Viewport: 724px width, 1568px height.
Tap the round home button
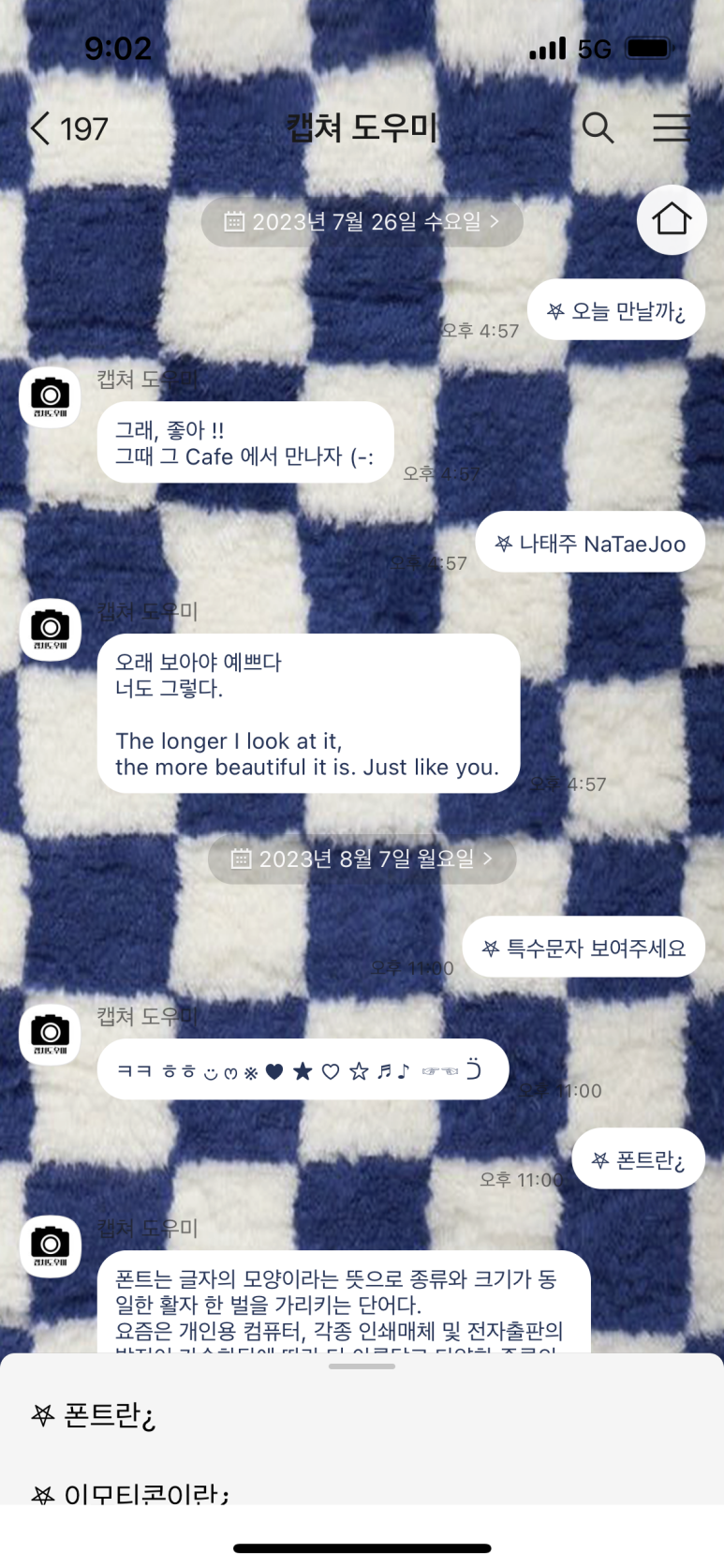pyautogui.click(x=672, y=219)
